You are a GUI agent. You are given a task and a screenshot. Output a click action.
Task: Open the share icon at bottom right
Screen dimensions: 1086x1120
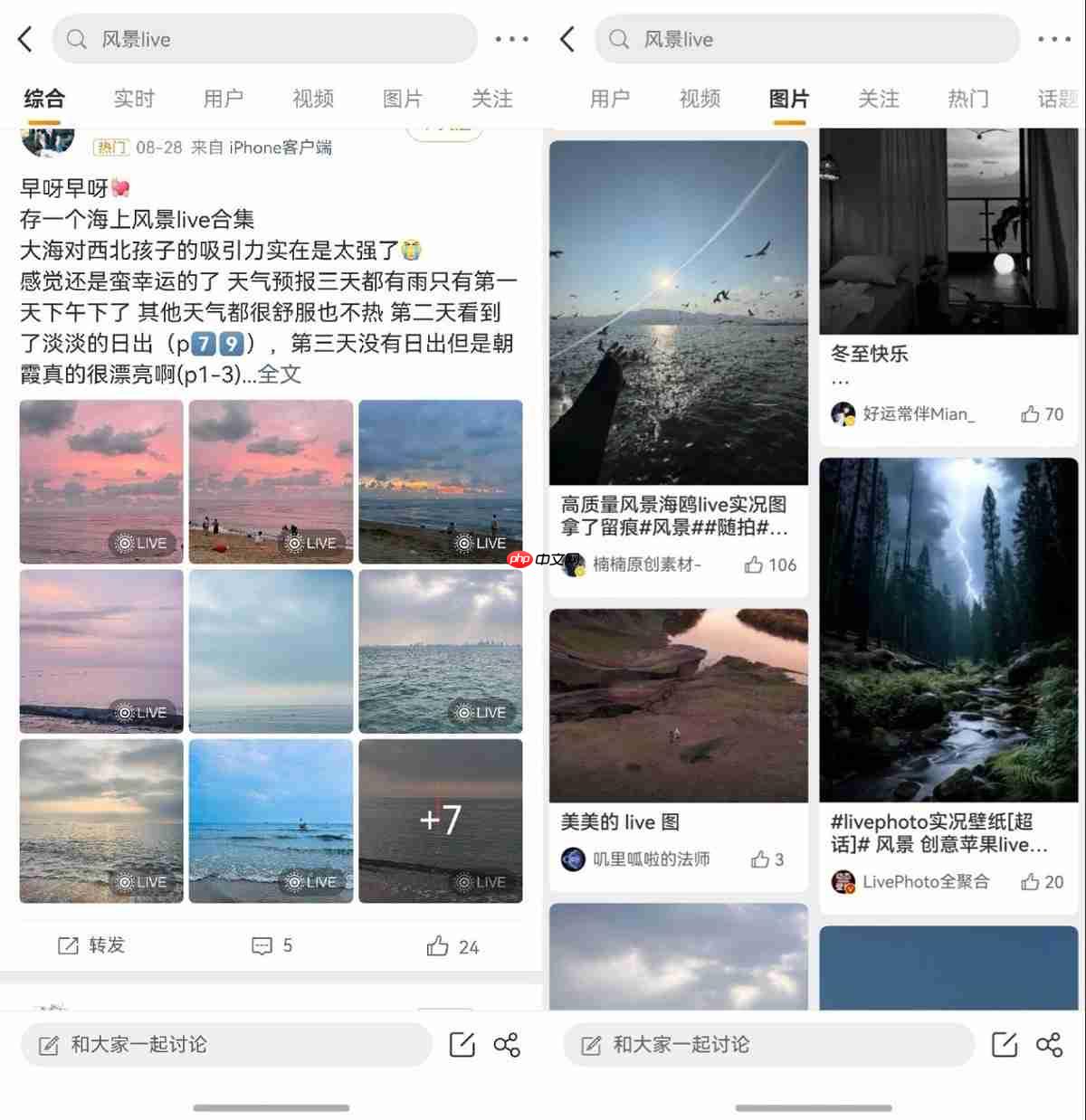(1049, 1045)
